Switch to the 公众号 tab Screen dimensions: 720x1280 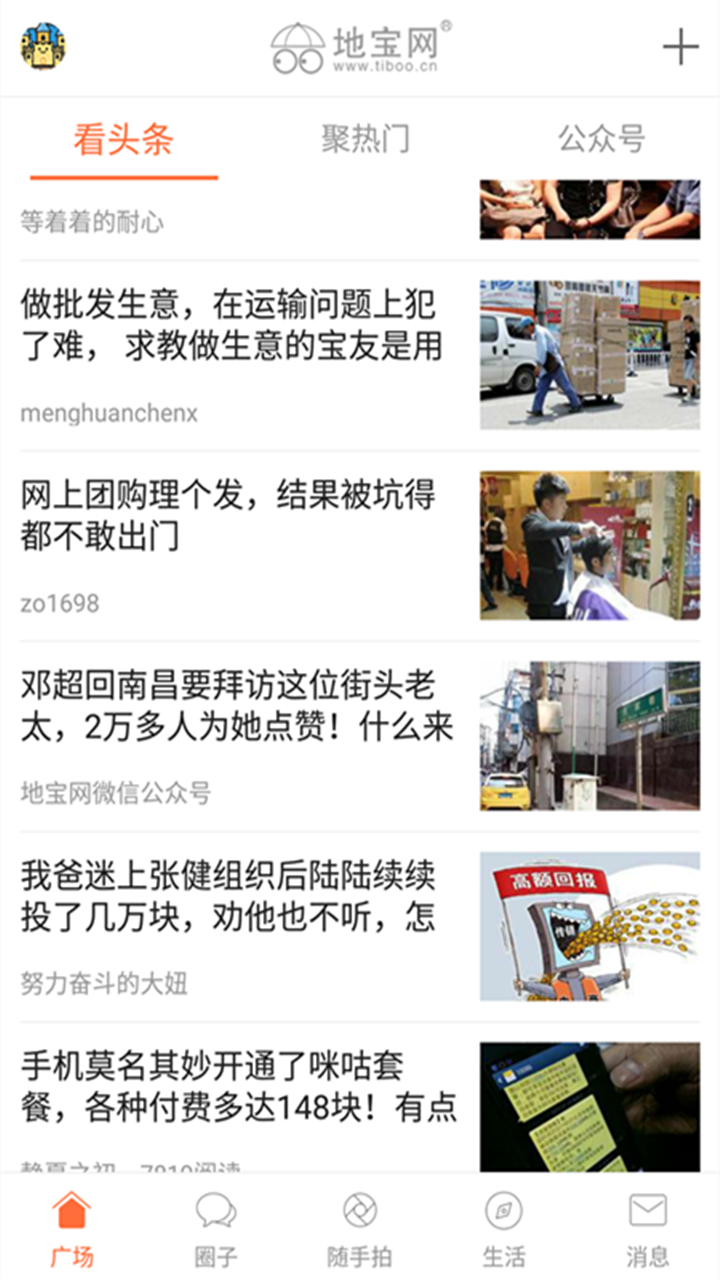(600, 140)
